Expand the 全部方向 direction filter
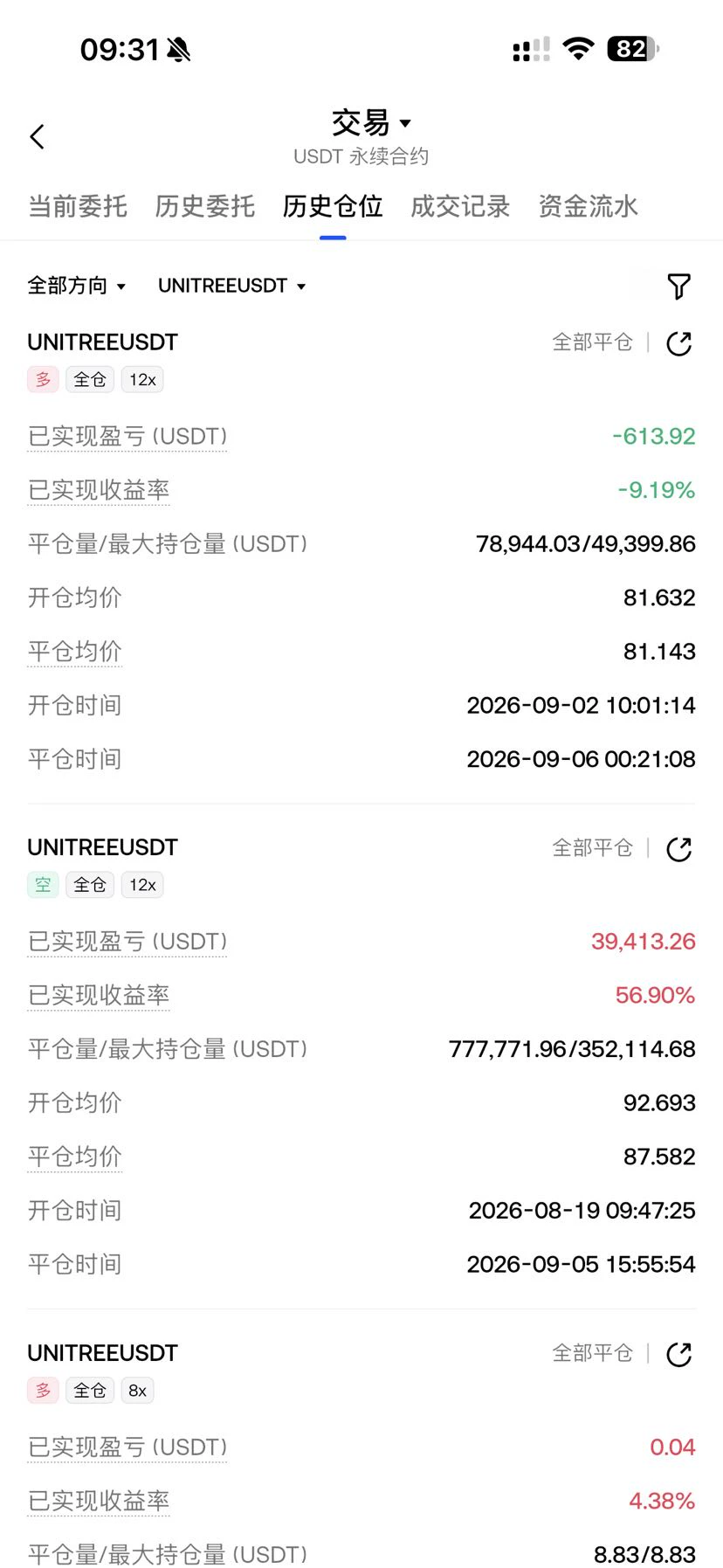Screen dimensions: 723x1568 tap(77, 286)
